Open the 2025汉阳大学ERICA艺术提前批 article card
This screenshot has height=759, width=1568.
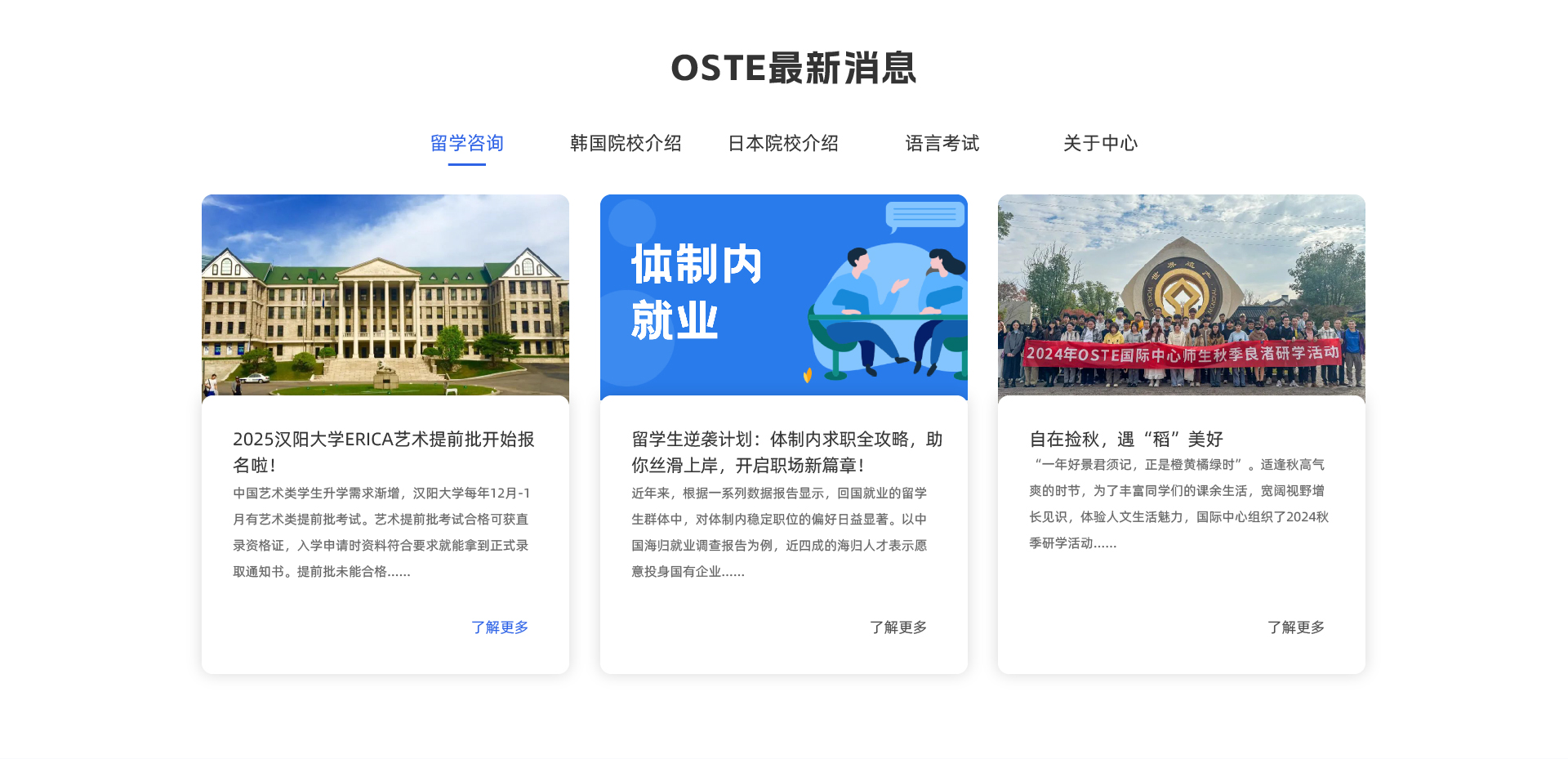click(x=384, y=452)
